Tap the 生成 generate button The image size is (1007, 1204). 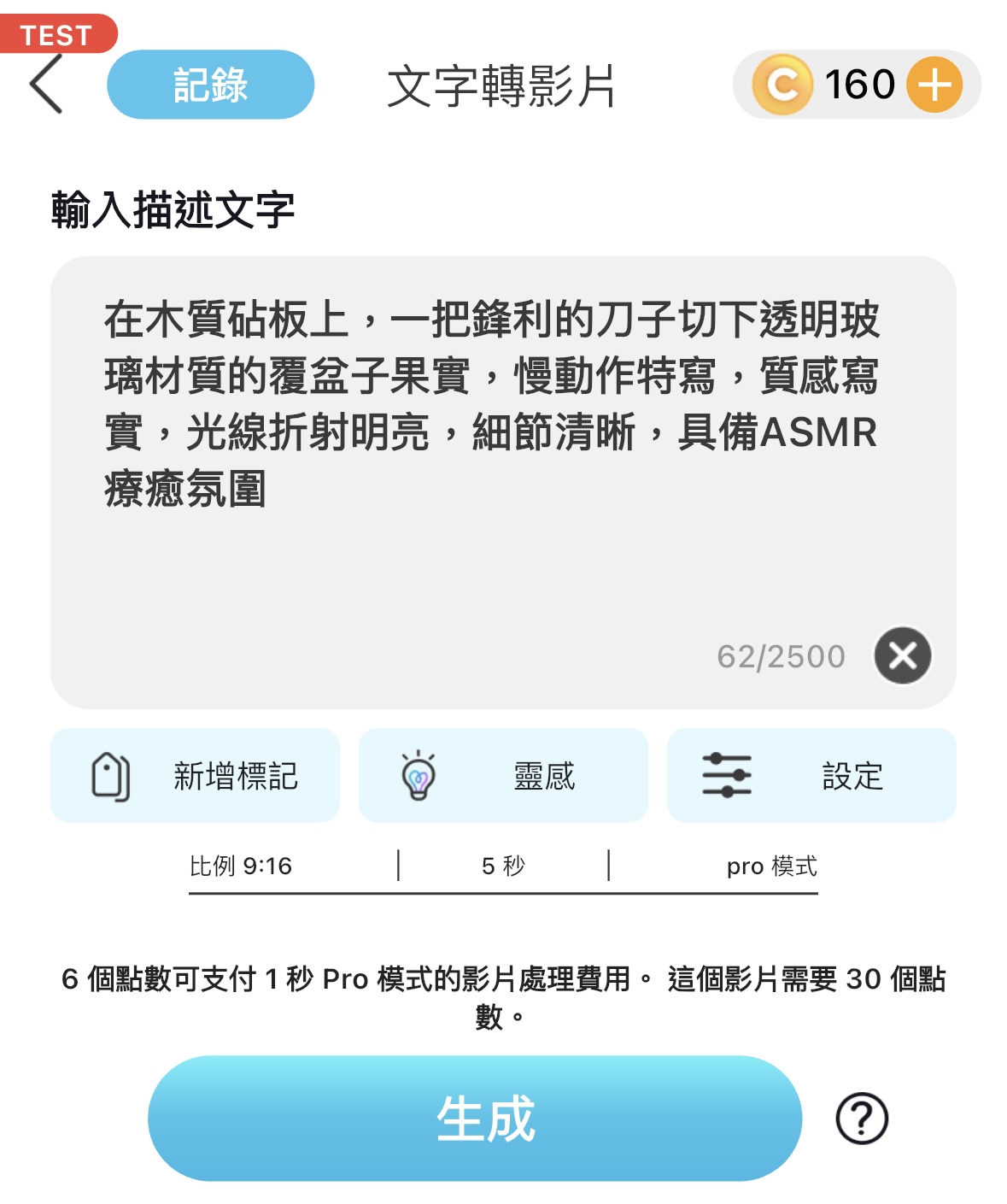[x=475, y=1118]
